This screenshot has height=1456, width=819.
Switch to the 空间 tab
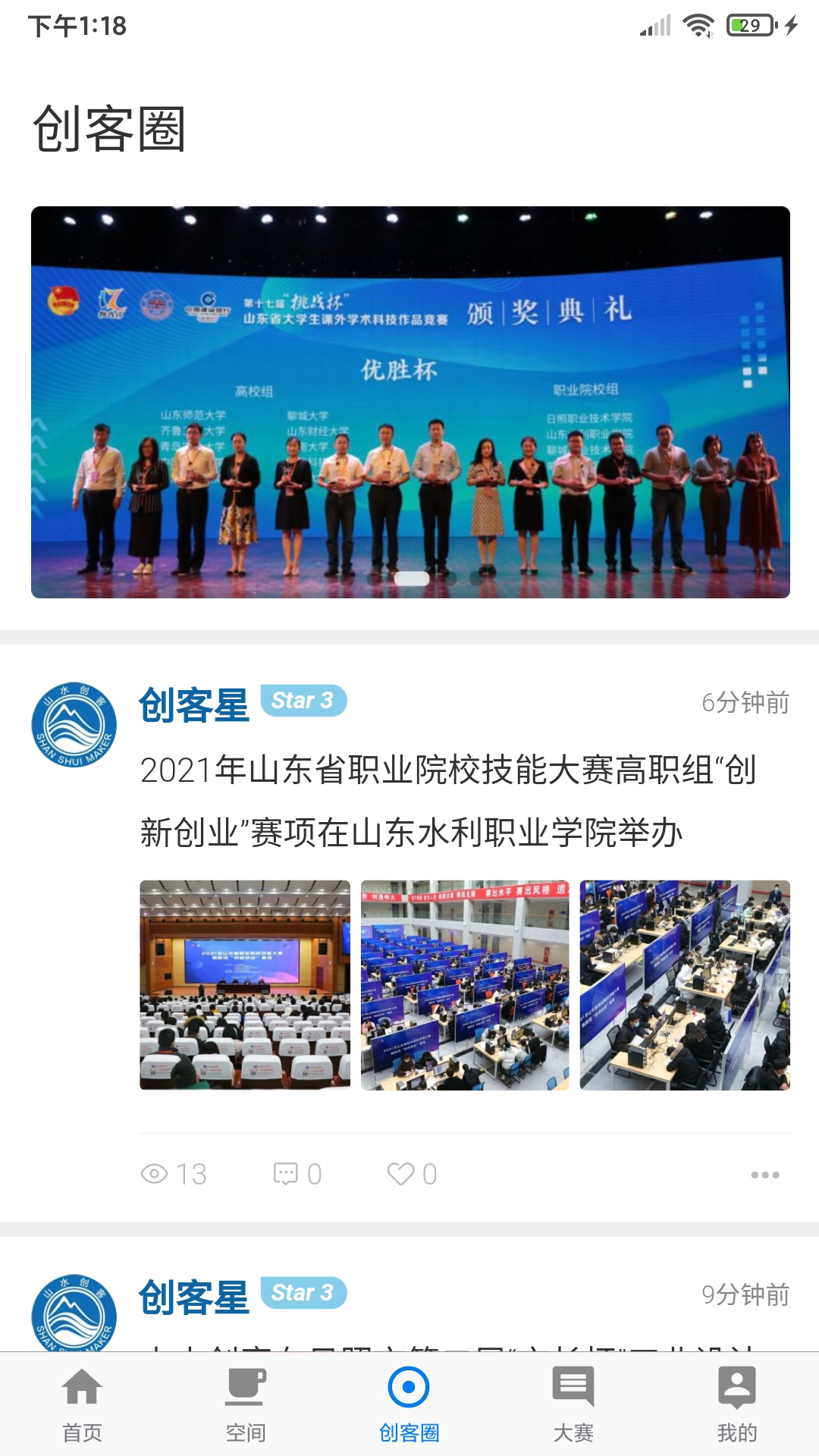[x=246, y=1404]
